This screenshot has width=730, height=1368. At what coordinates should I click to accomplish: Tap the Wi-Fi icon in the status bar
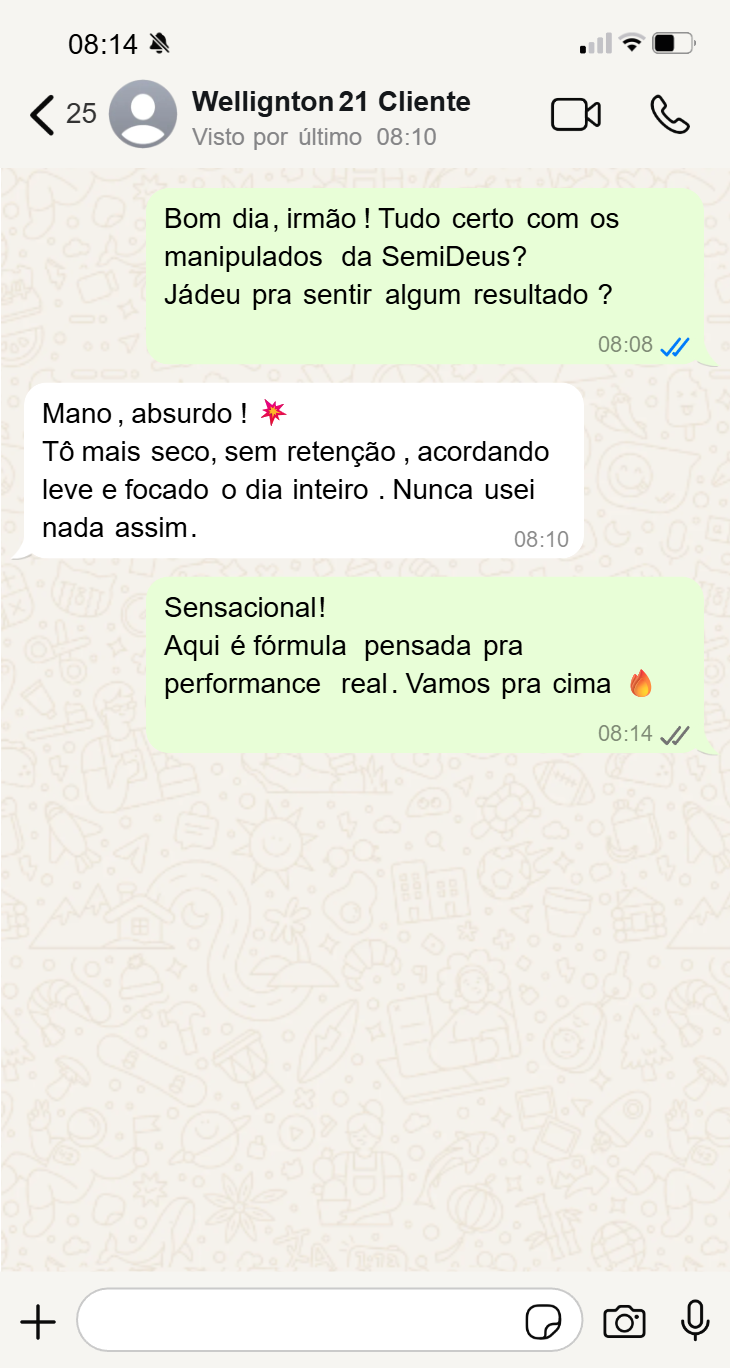[x=628, y=43]
